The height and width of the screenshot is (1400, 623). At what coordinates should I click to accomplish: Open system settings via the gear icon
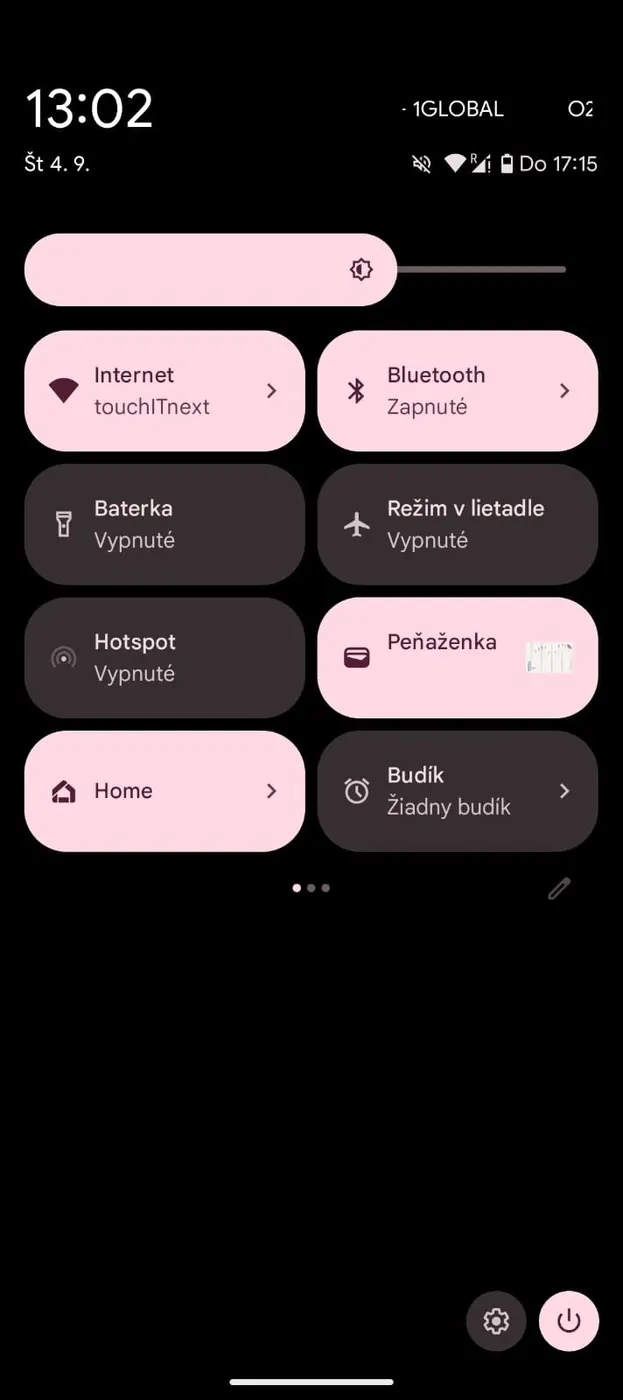click(496, 1321)
